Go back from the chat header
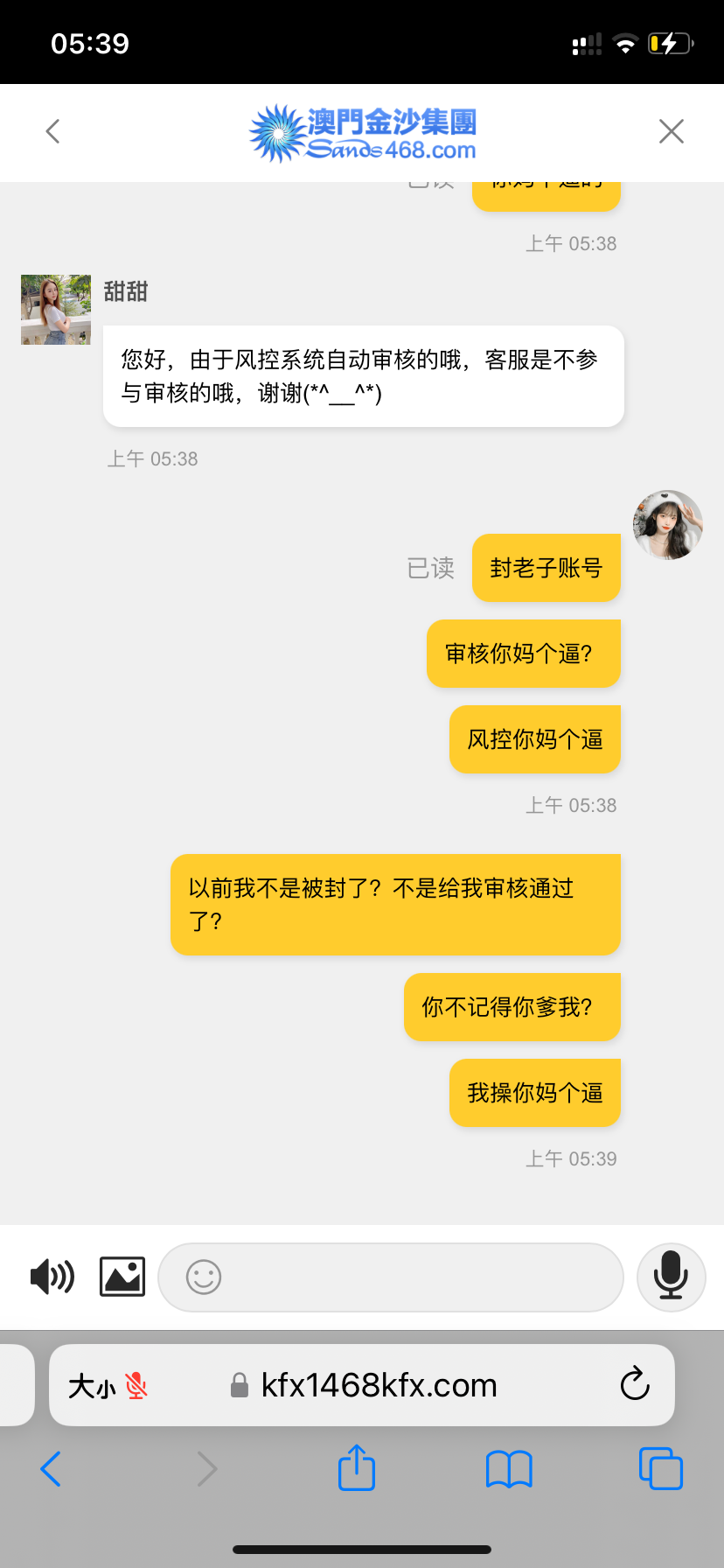Image resolution: width=724 pixels, height=1568 pixels. pyautogui.click(x=53, y=131)
